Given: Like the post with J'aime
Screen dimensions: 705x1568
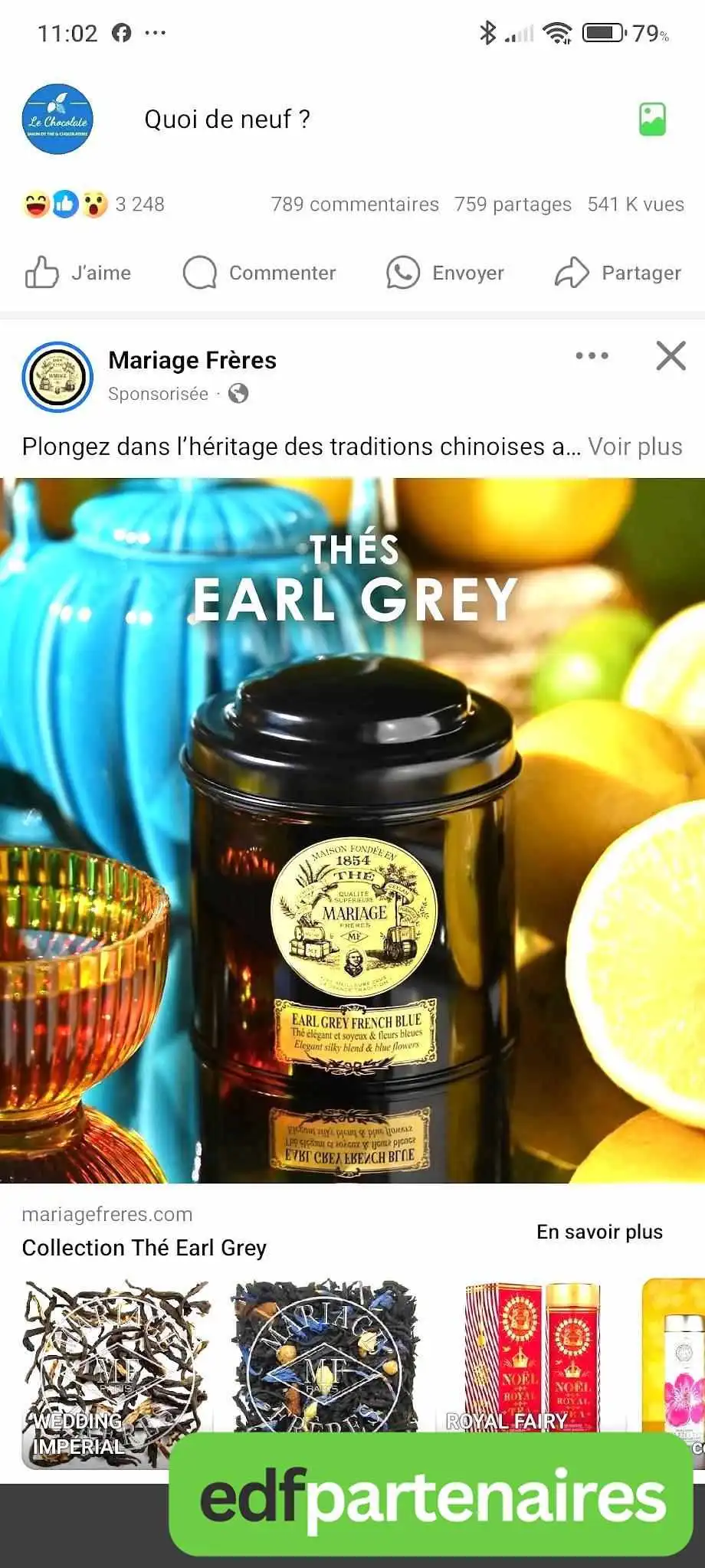Looking at the screenshot, I should click(x=77, y=273).
